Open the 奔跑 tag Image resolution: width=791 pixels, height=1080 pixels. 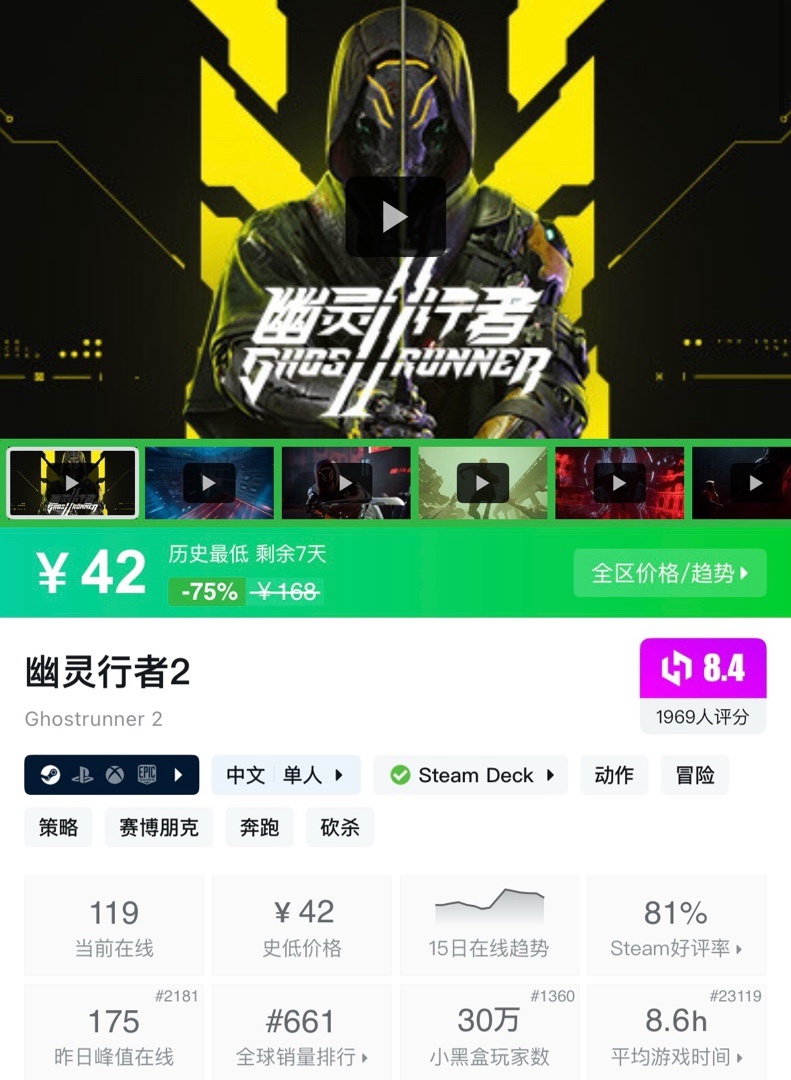pyautogui.click(x=259, y=828)
